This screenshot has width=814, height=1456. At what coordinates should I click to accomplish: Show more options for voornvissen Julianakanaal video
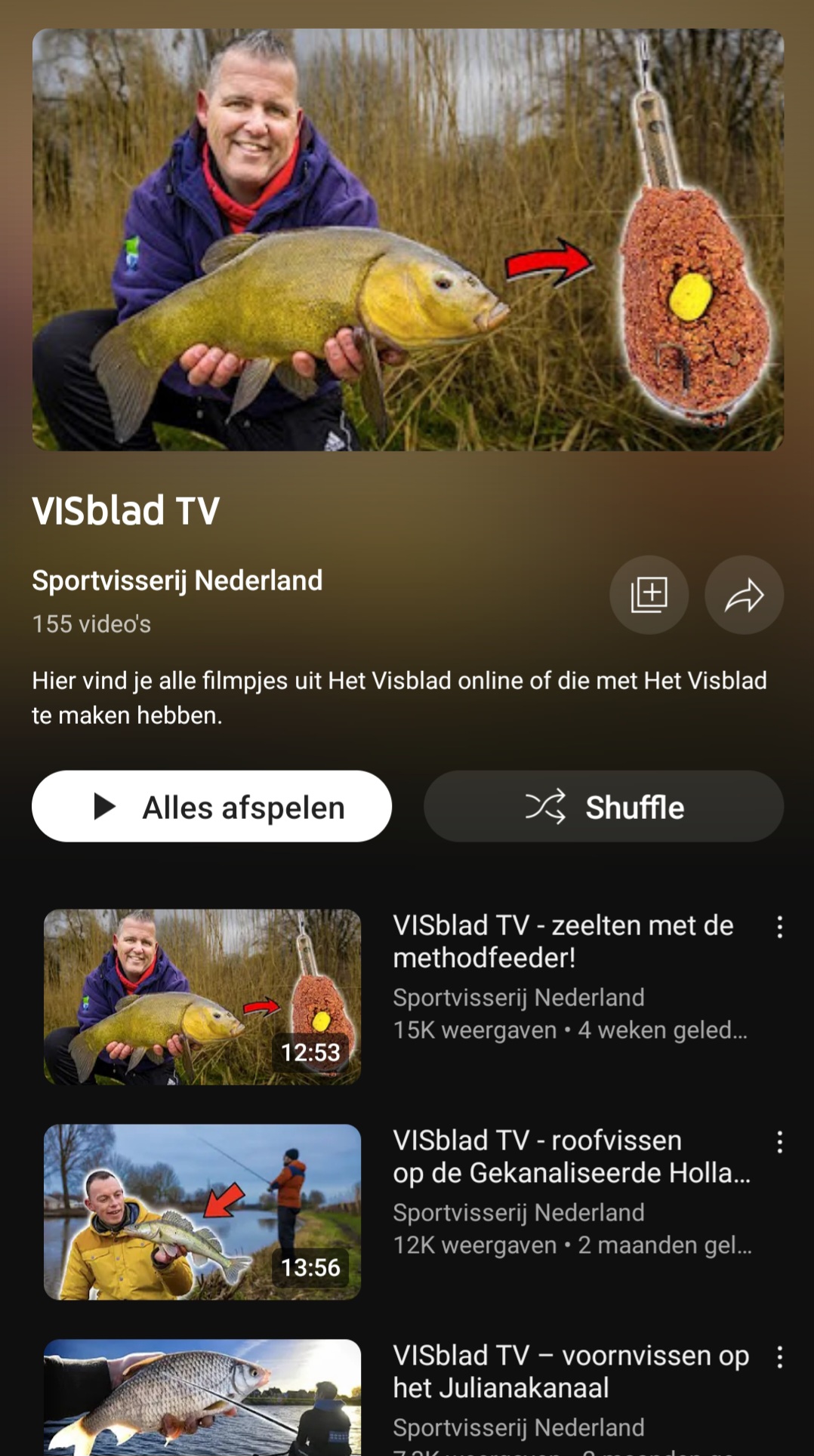779,1358
